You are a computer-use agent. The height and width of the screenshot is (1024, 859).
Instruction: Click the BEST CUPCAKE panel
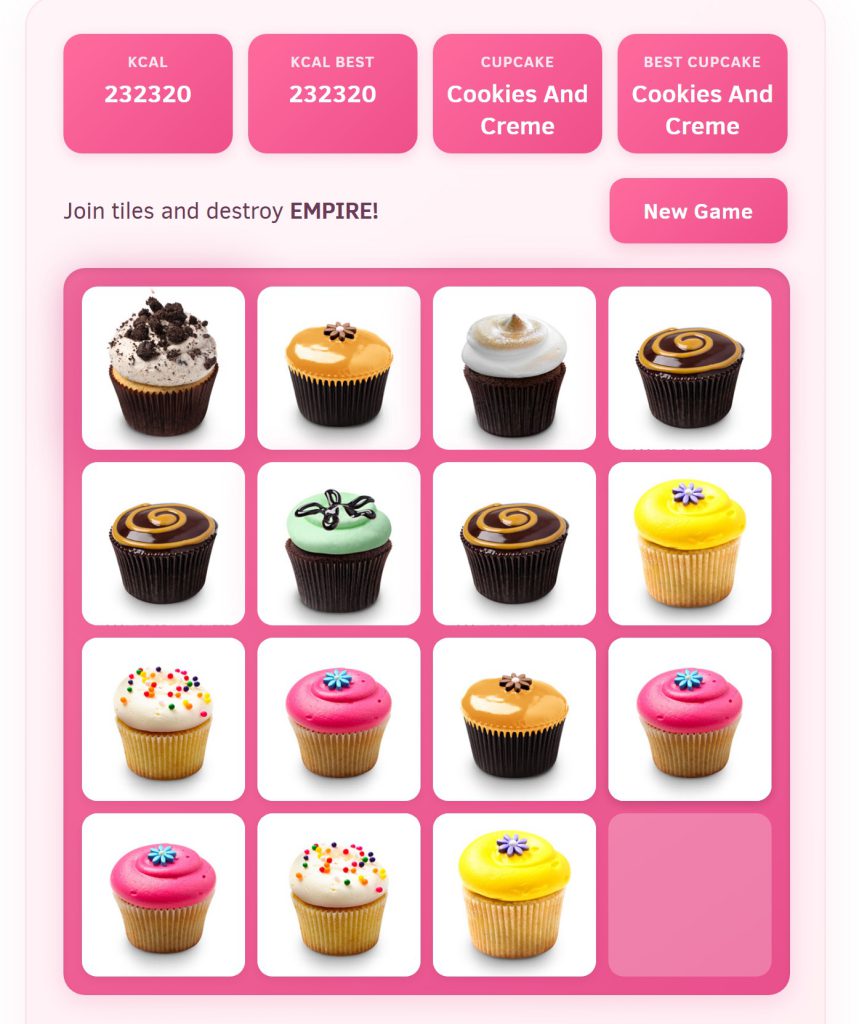(x=701, y=93)
